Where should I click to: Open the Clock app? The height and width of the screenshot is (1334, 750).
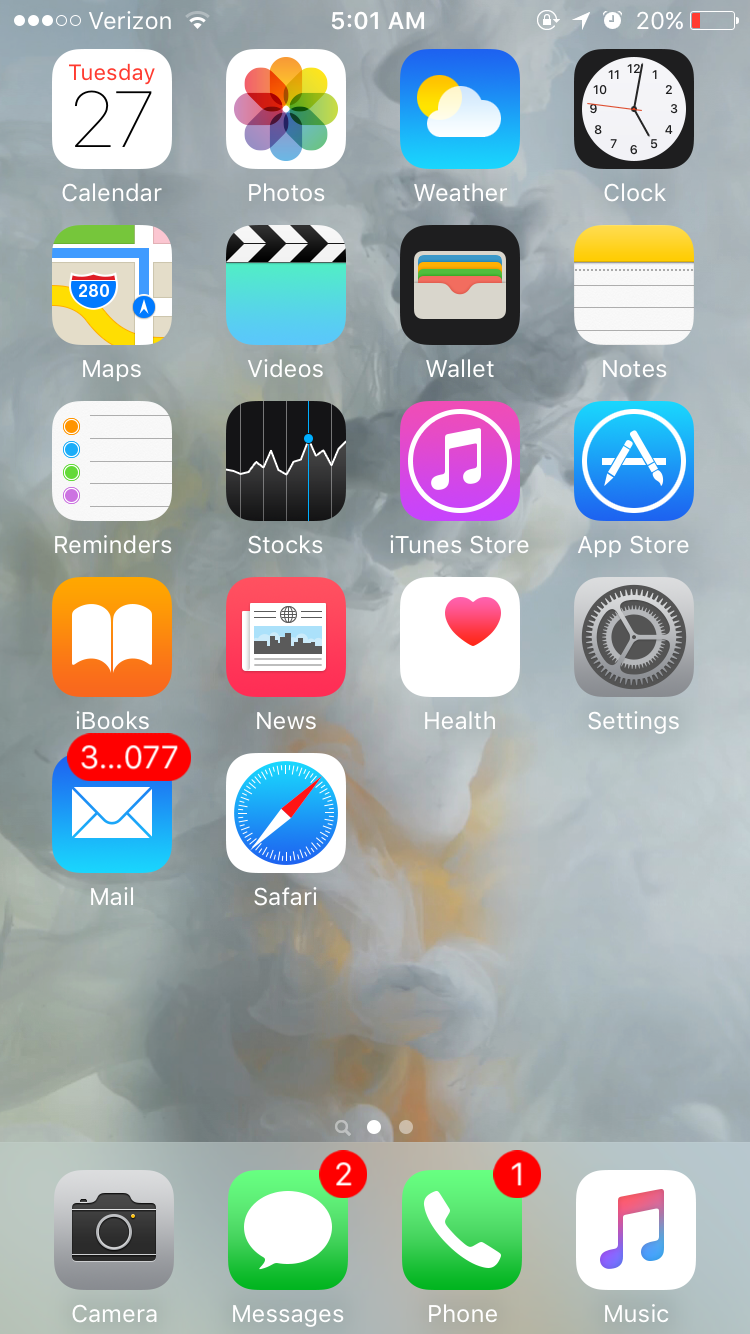point(634,109)
